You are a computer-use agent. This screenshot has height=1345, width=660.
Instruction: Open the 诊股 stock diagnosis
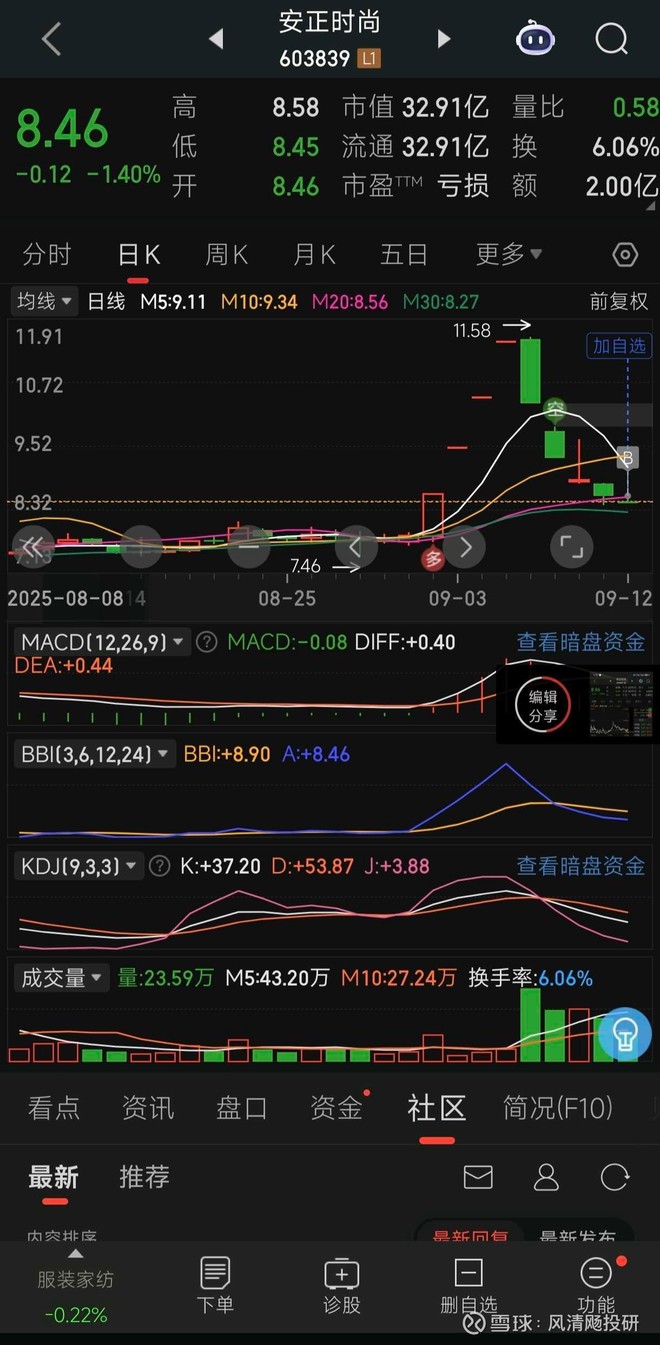tap(341, 1286)
